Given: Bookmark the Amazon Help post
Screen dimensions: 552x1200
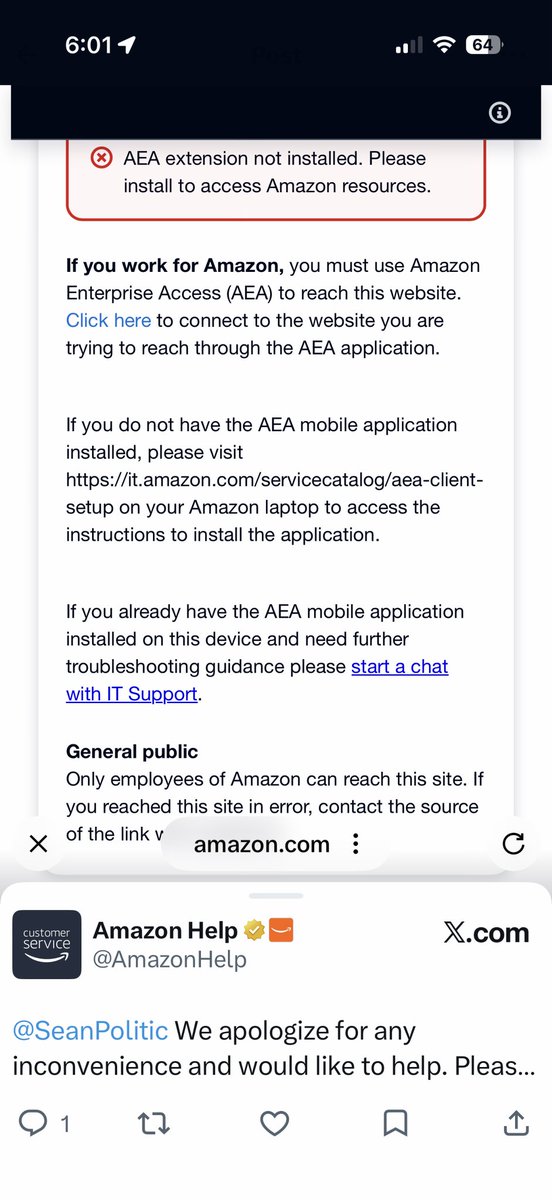Looking at the screenshot, I should [x=395, y=1124].
